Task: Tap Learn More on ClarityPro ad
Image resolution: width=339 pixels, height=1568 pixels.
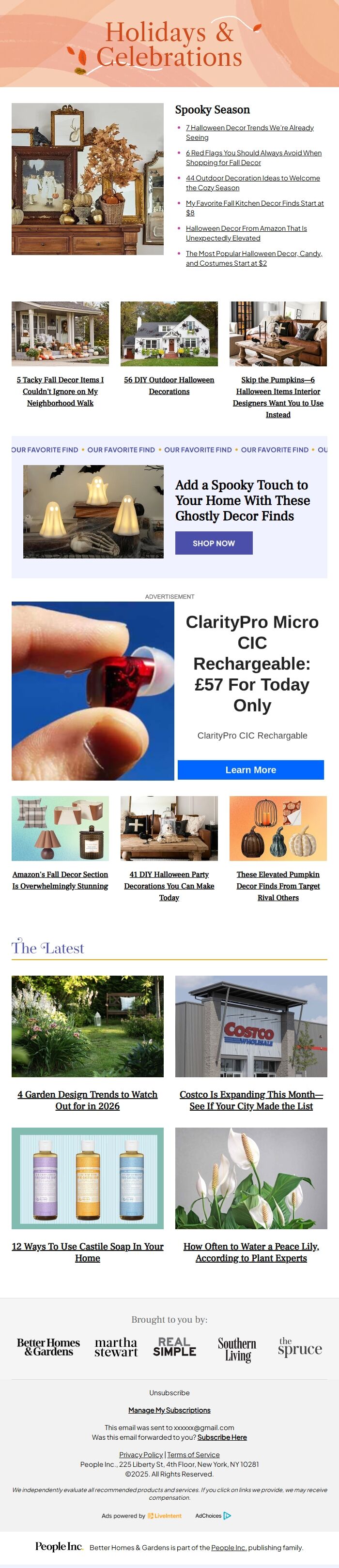Action: pyautogui.click(x=250, y=769)
